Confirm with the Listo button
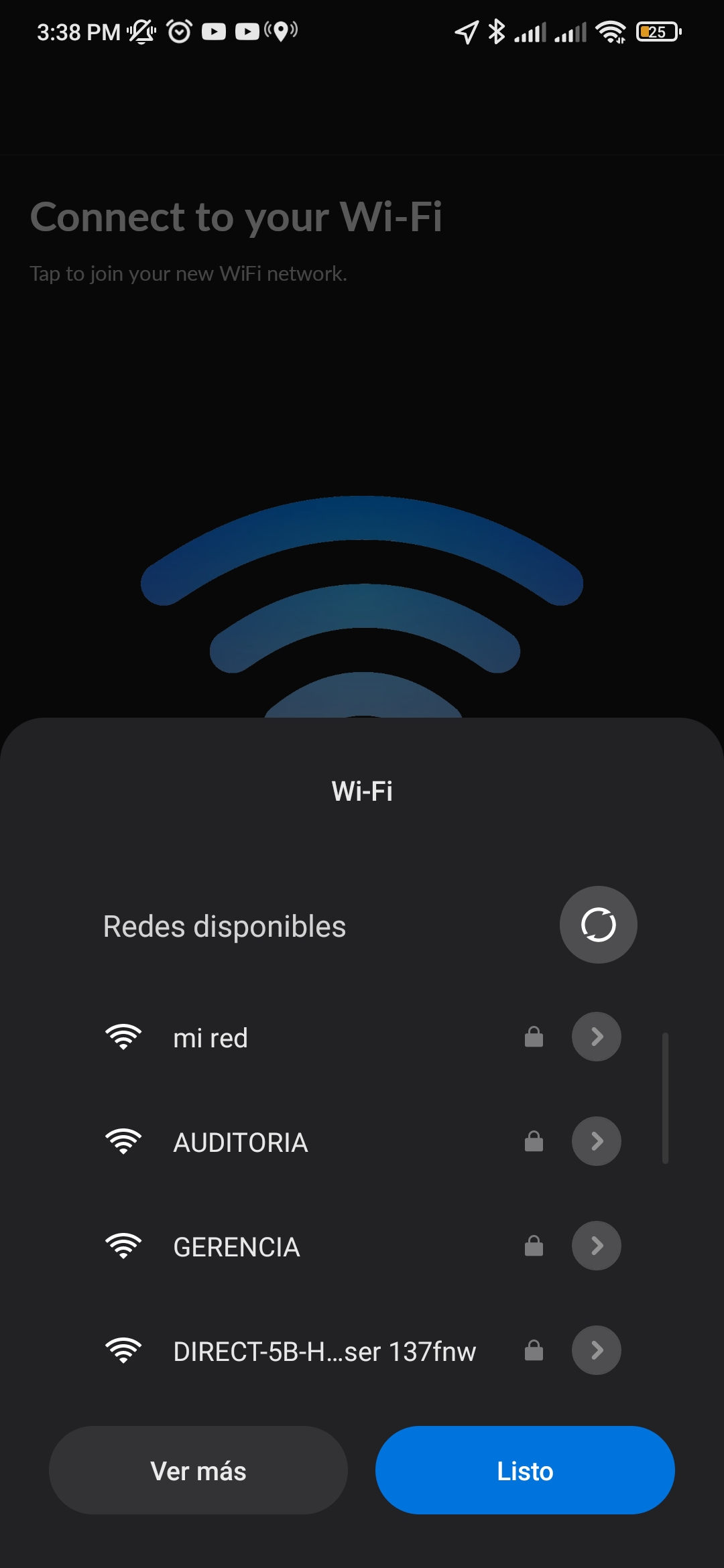Image resolution: width=724 pixels, height=1568 pixels. (x=525, y=1471)
